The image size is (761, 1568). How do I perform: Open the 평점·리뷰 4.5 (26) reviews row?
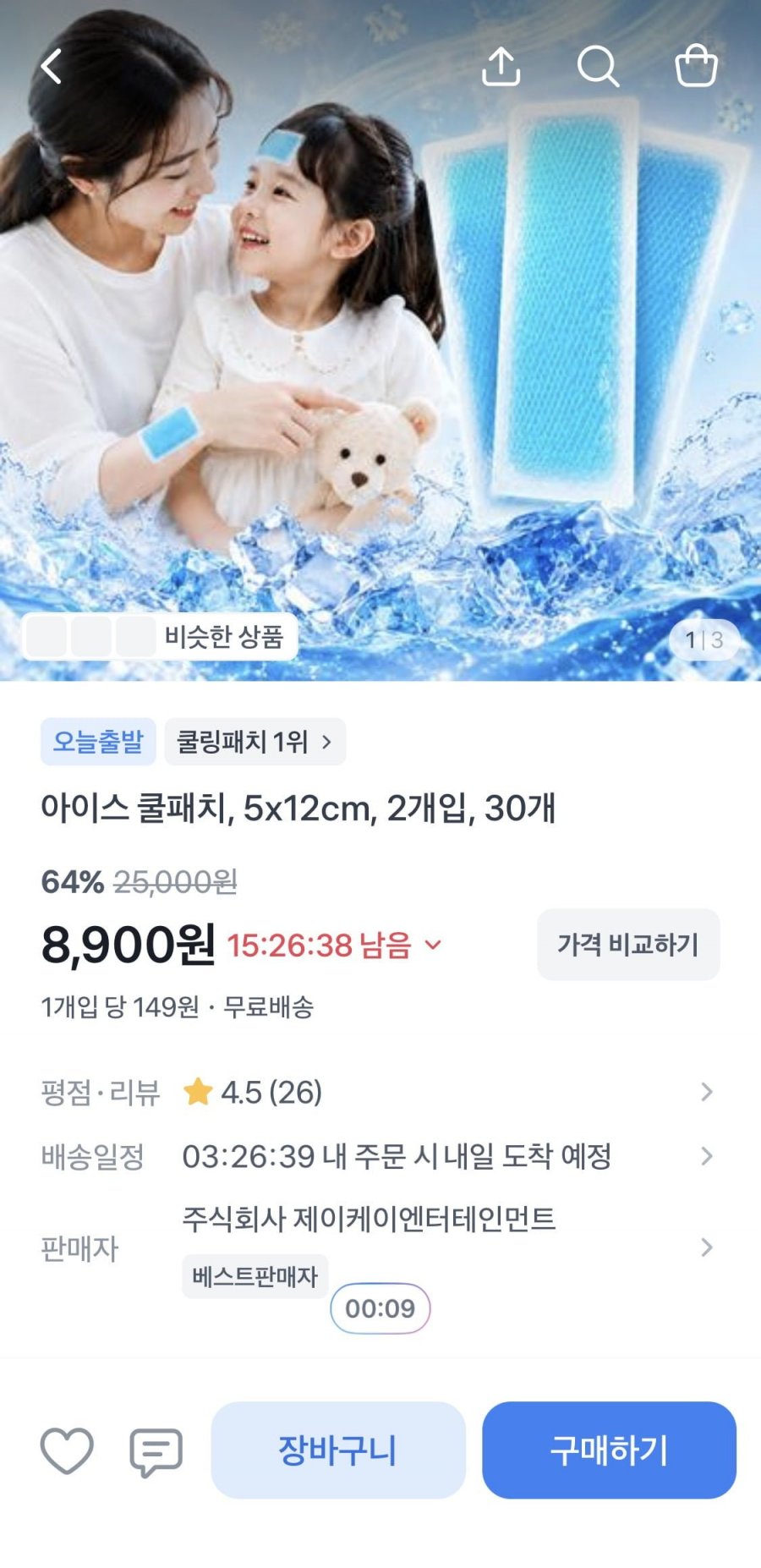tap(379, 1092)
